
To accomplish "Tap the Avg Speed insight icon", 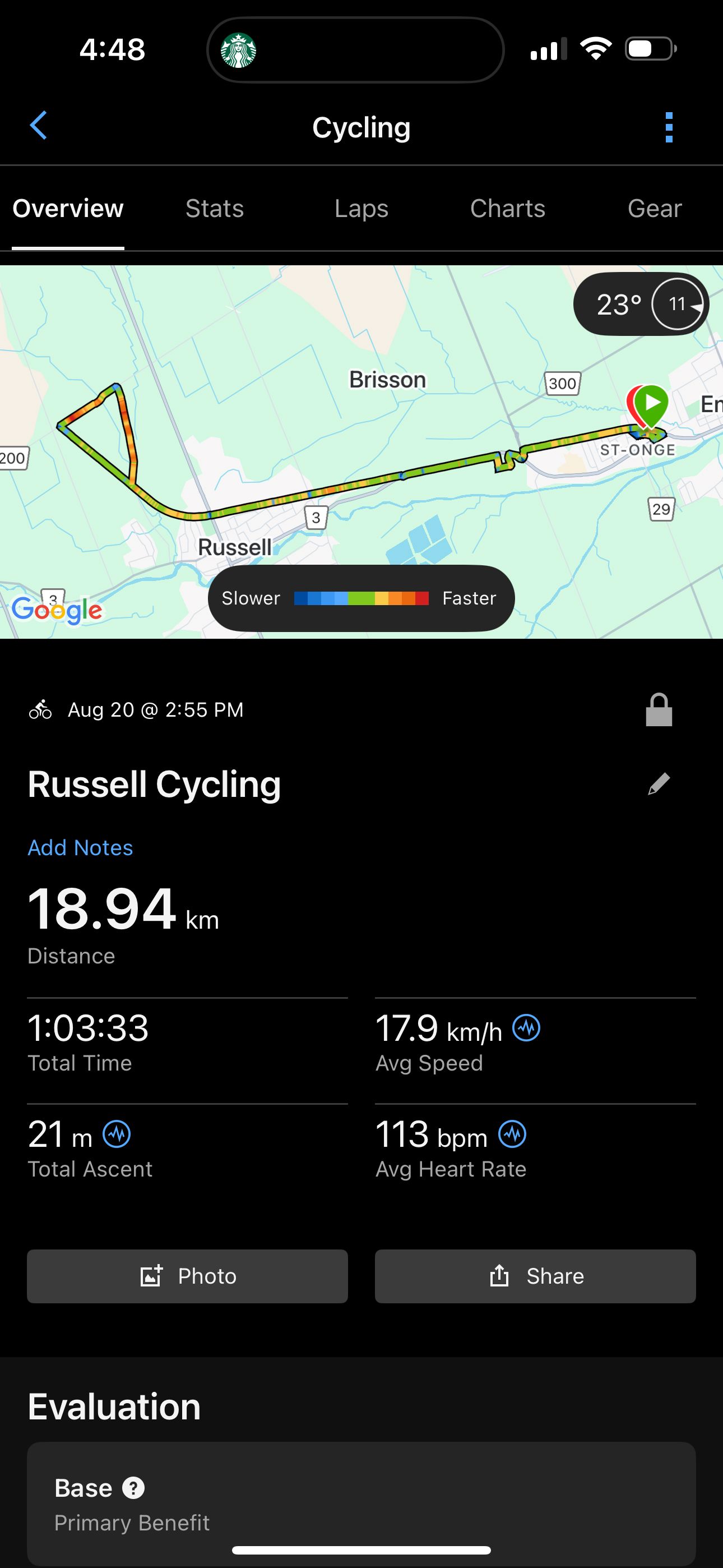I will (x=526, y=1028).
